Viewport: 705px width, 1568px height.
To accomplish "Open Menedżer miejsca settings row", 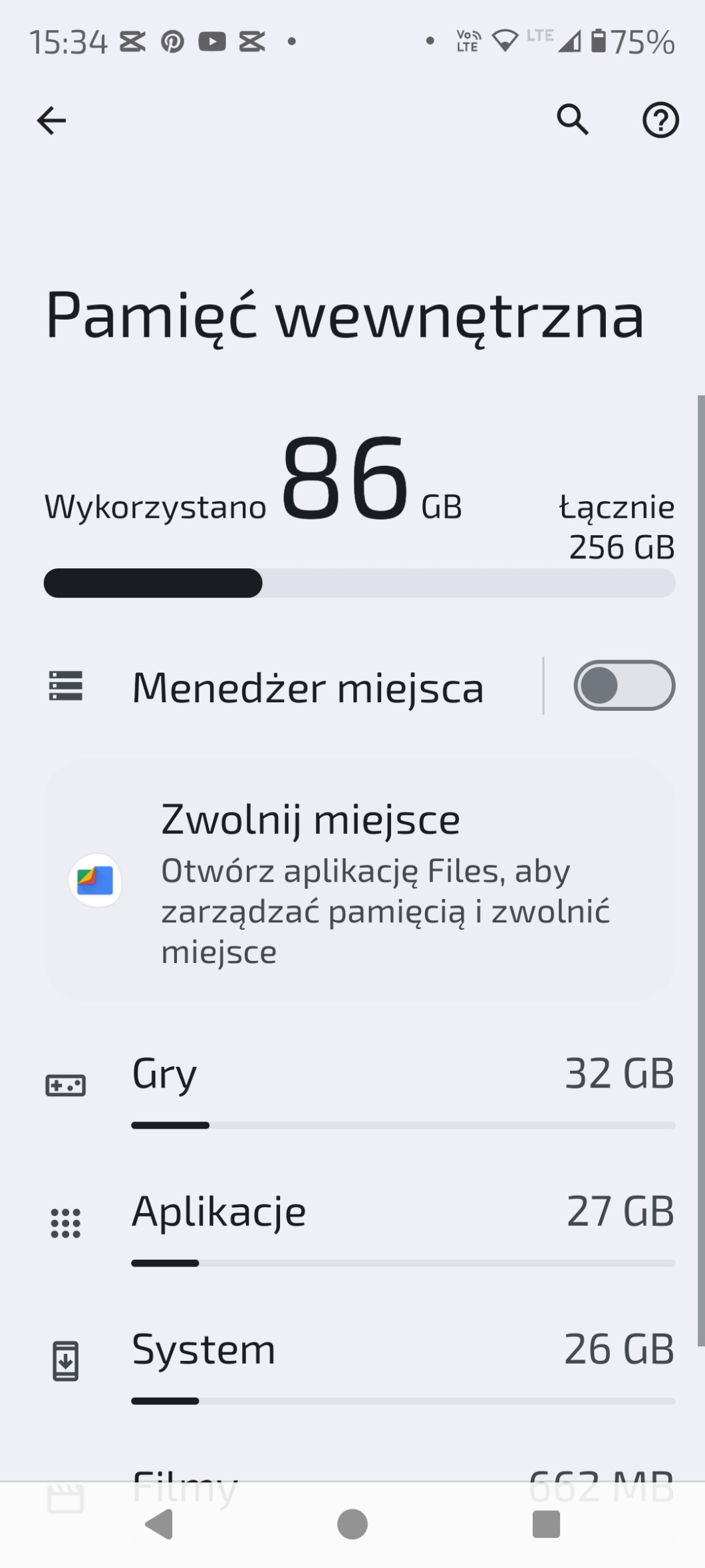I will 306,687.
